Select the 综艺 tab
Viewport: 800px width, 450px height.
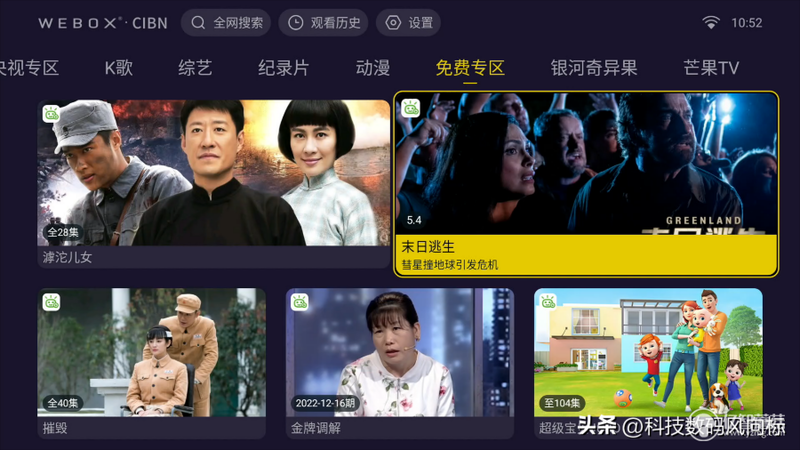[x=195, y=68]
